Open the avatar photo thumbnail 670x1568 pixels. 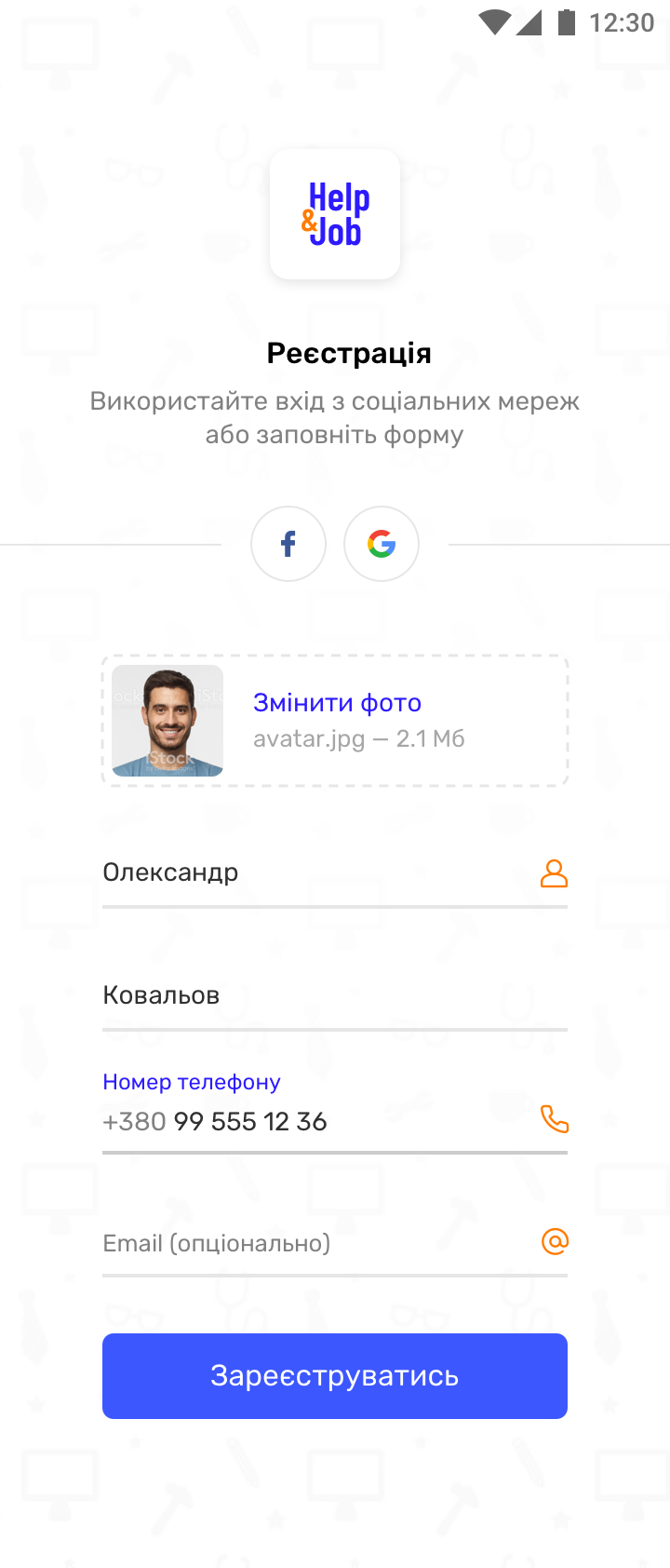[x=167, y=721]
